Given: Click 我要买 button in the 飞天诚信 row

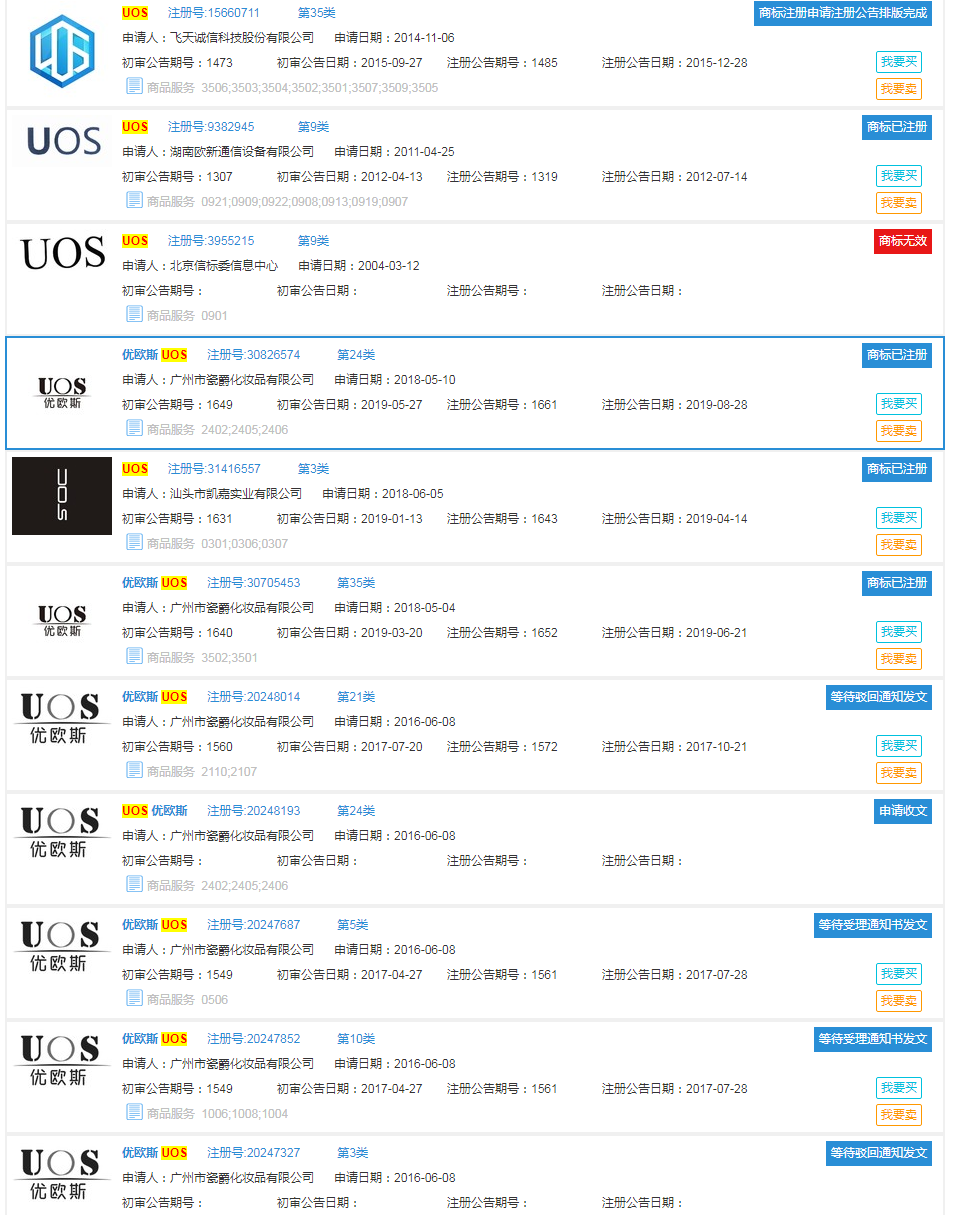Looking at the screenshot, I should (x=898, y=62).
